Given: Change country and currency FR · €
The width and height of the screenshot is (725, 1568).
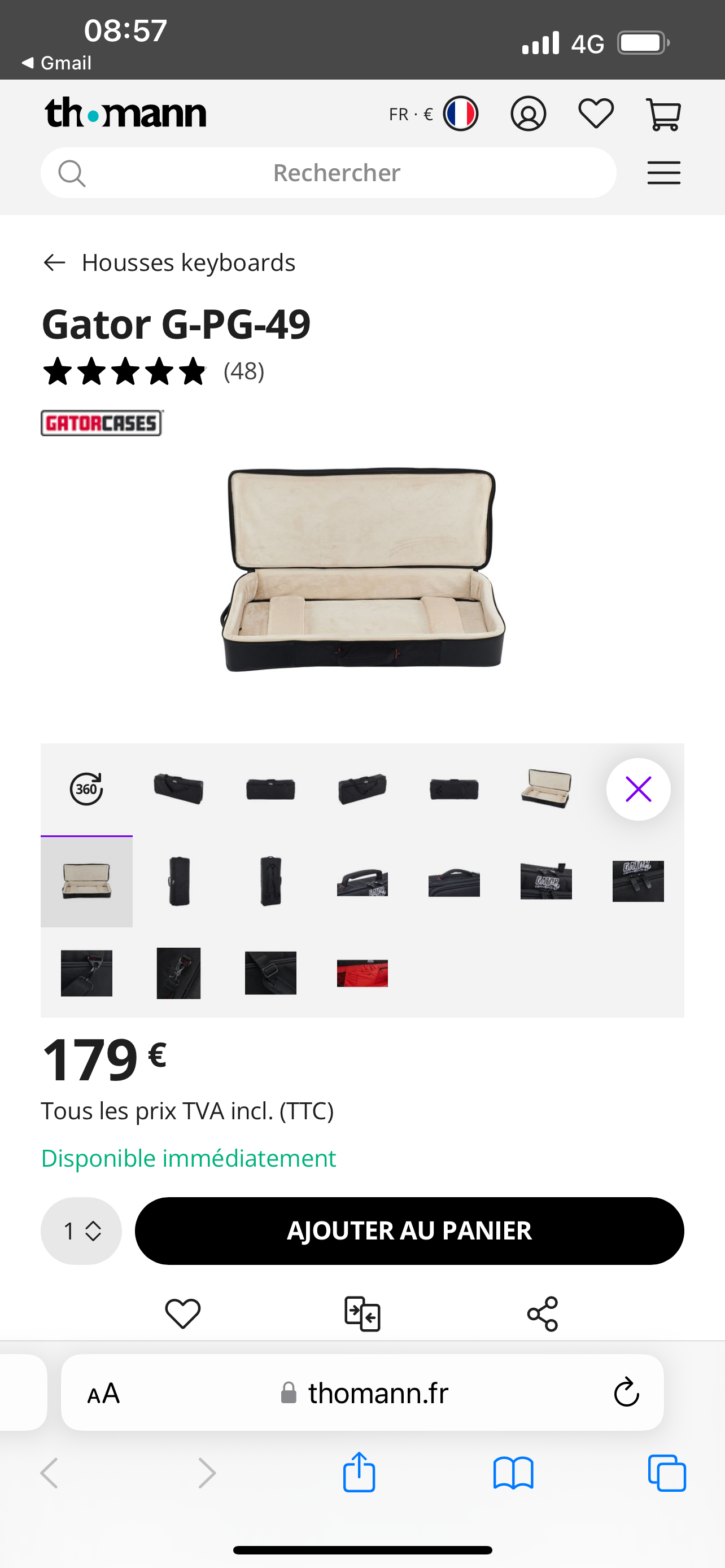Looking at the screenshot, I should (434, 114).
